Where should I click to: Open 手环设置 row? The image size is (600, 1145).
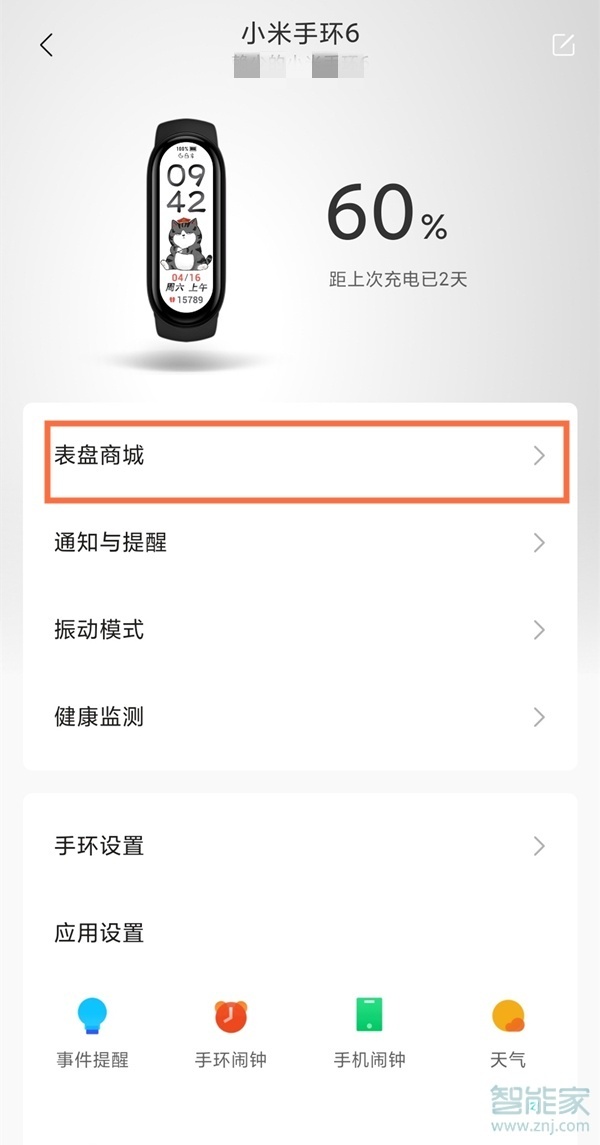tap(300, 846)
